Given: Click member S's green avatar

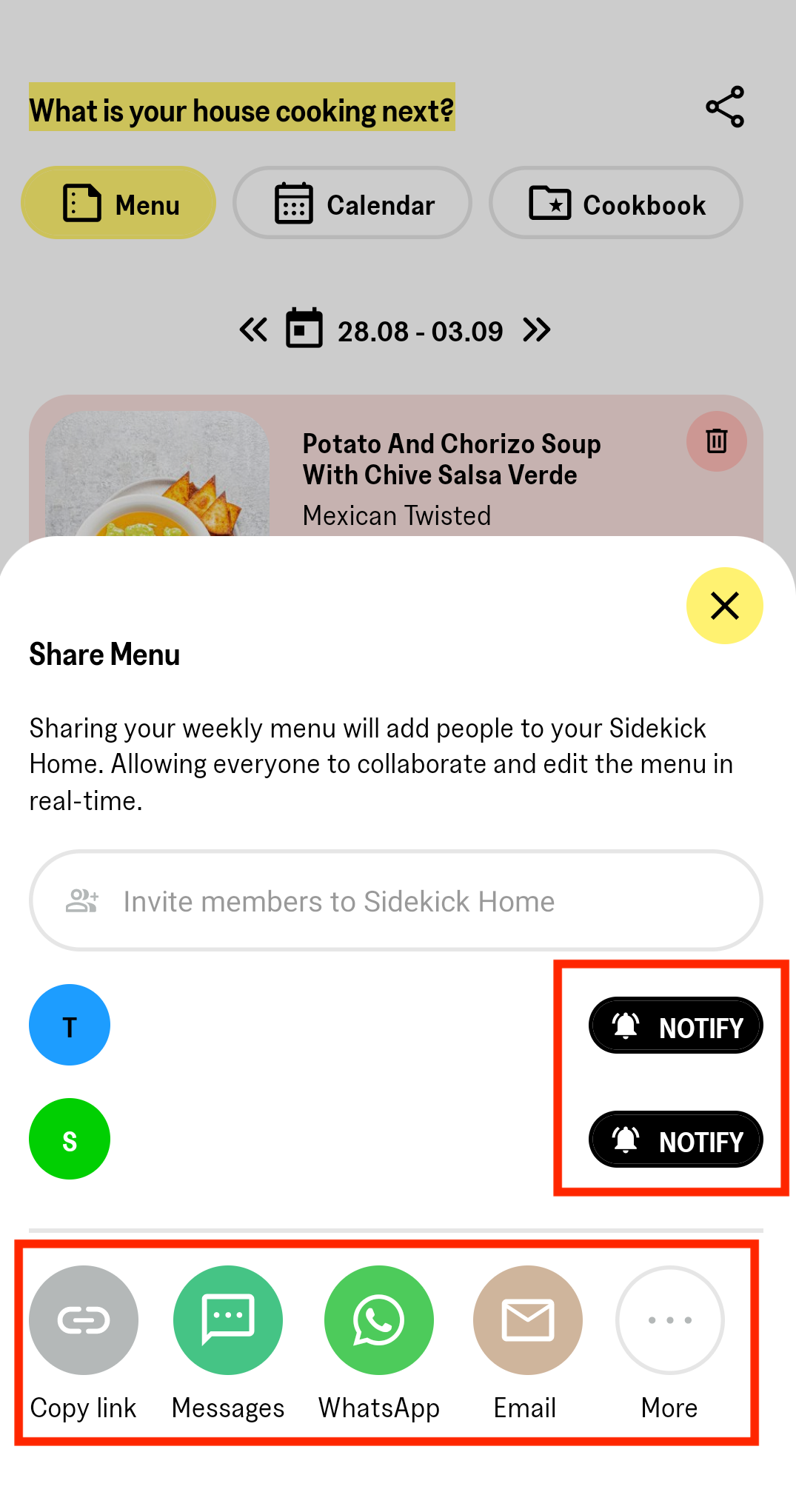Looking at the screenshot, I should point(69,1138).
